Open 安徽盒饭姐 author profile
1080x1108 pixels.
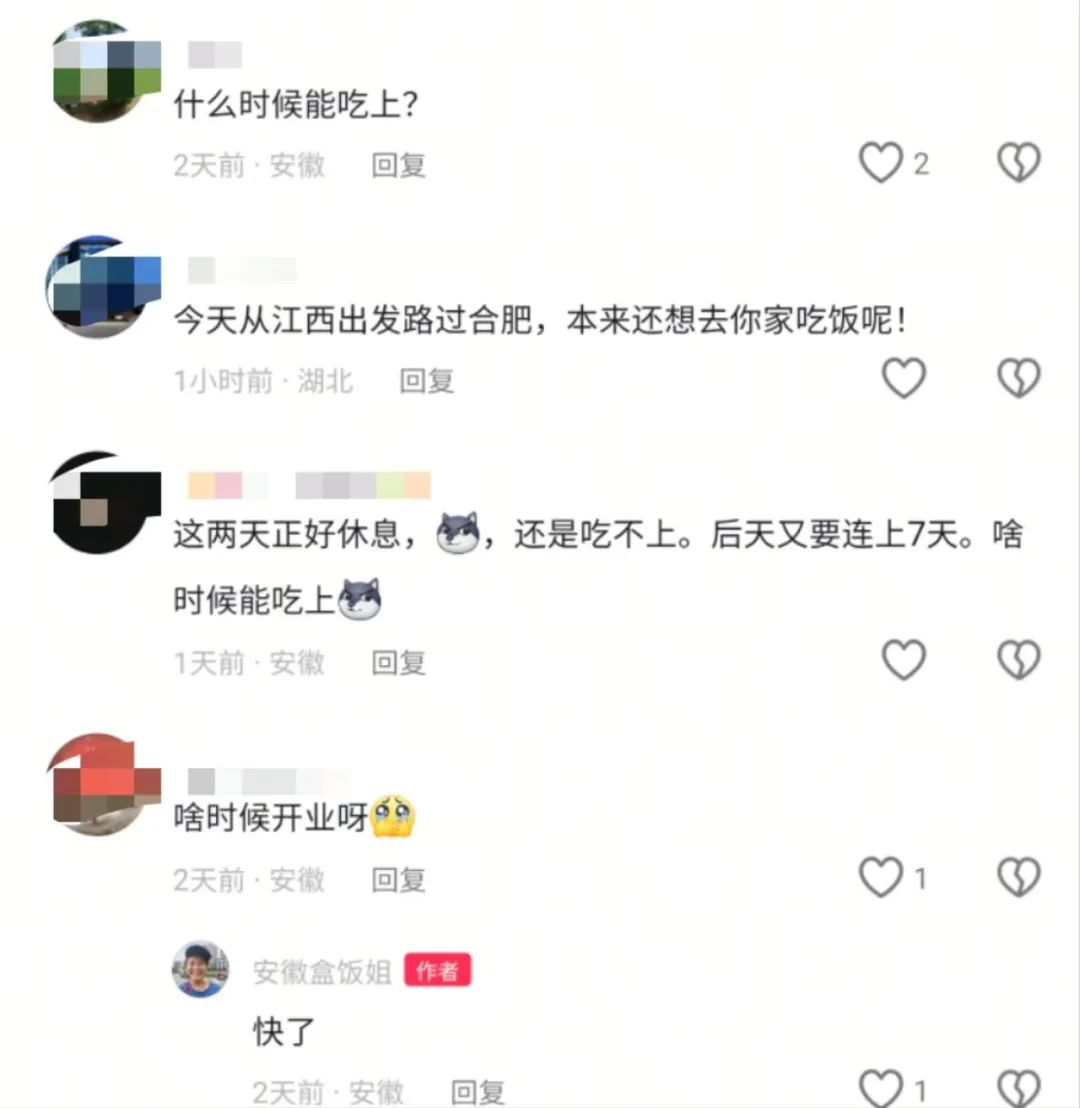(202, 969)
